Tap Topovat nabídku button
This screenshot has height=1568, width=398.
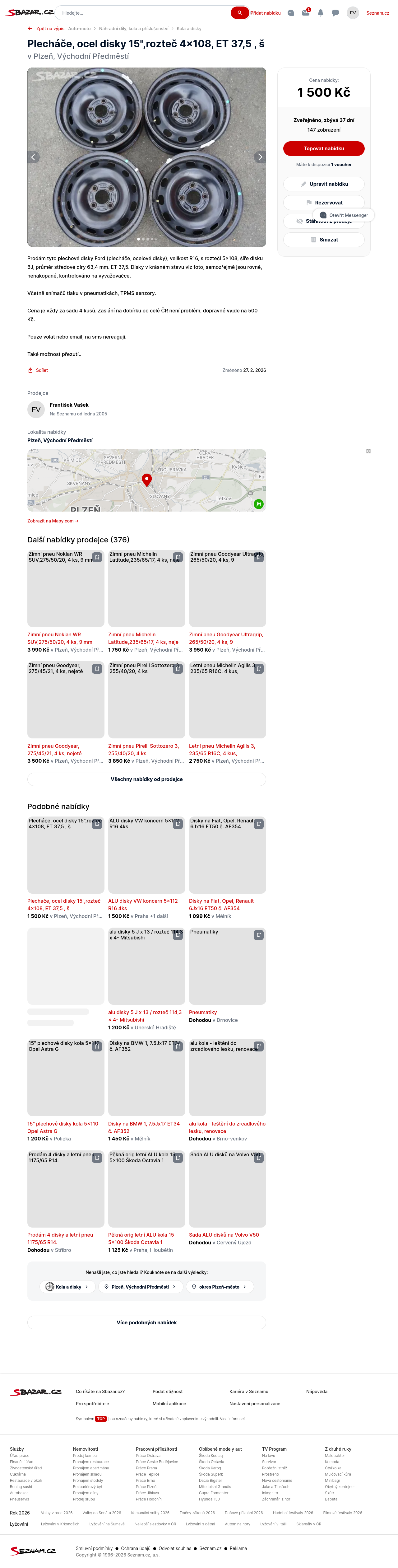(x=324, y=148)
